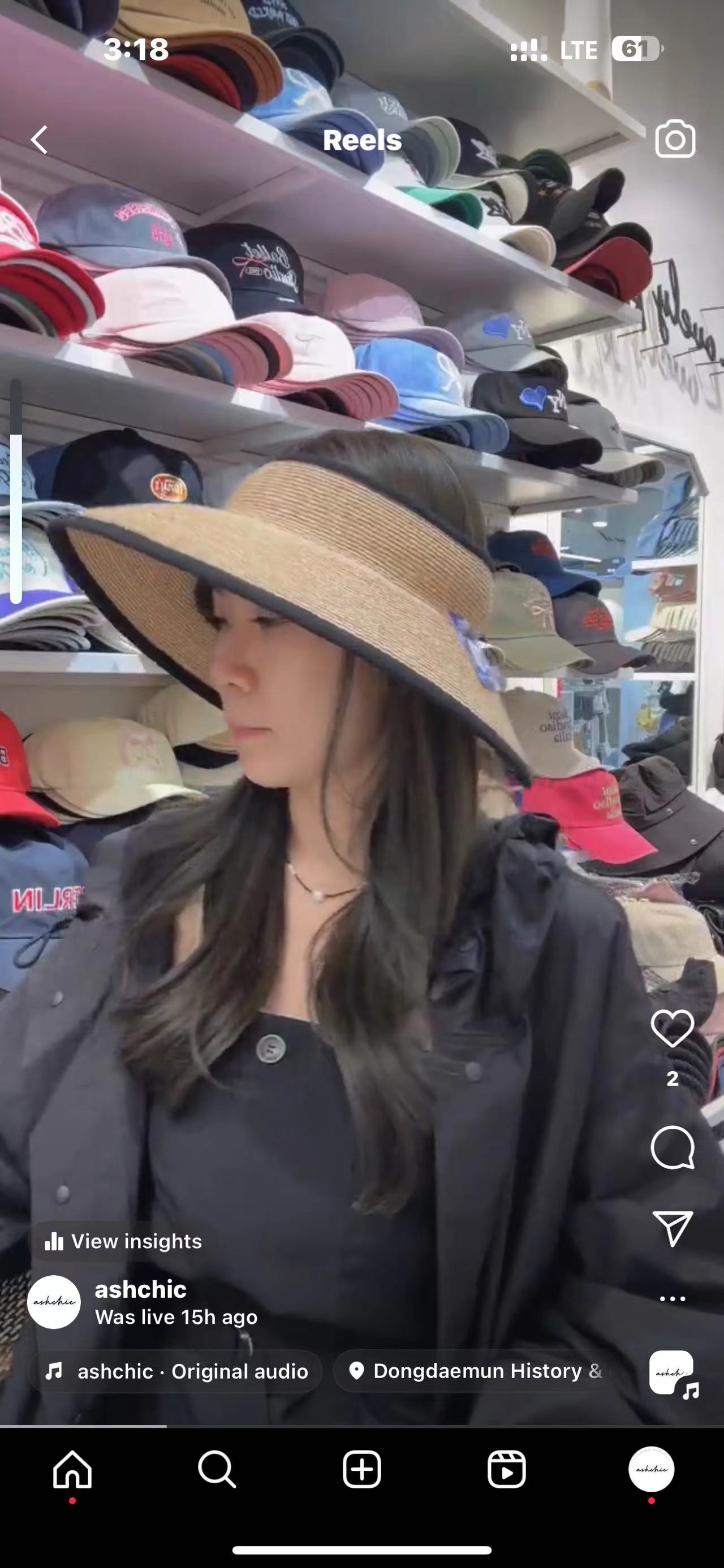The width and height of the screenshot is (724, 1568).
Task: Open the ashchic profile from its username
Action: 141,1289
